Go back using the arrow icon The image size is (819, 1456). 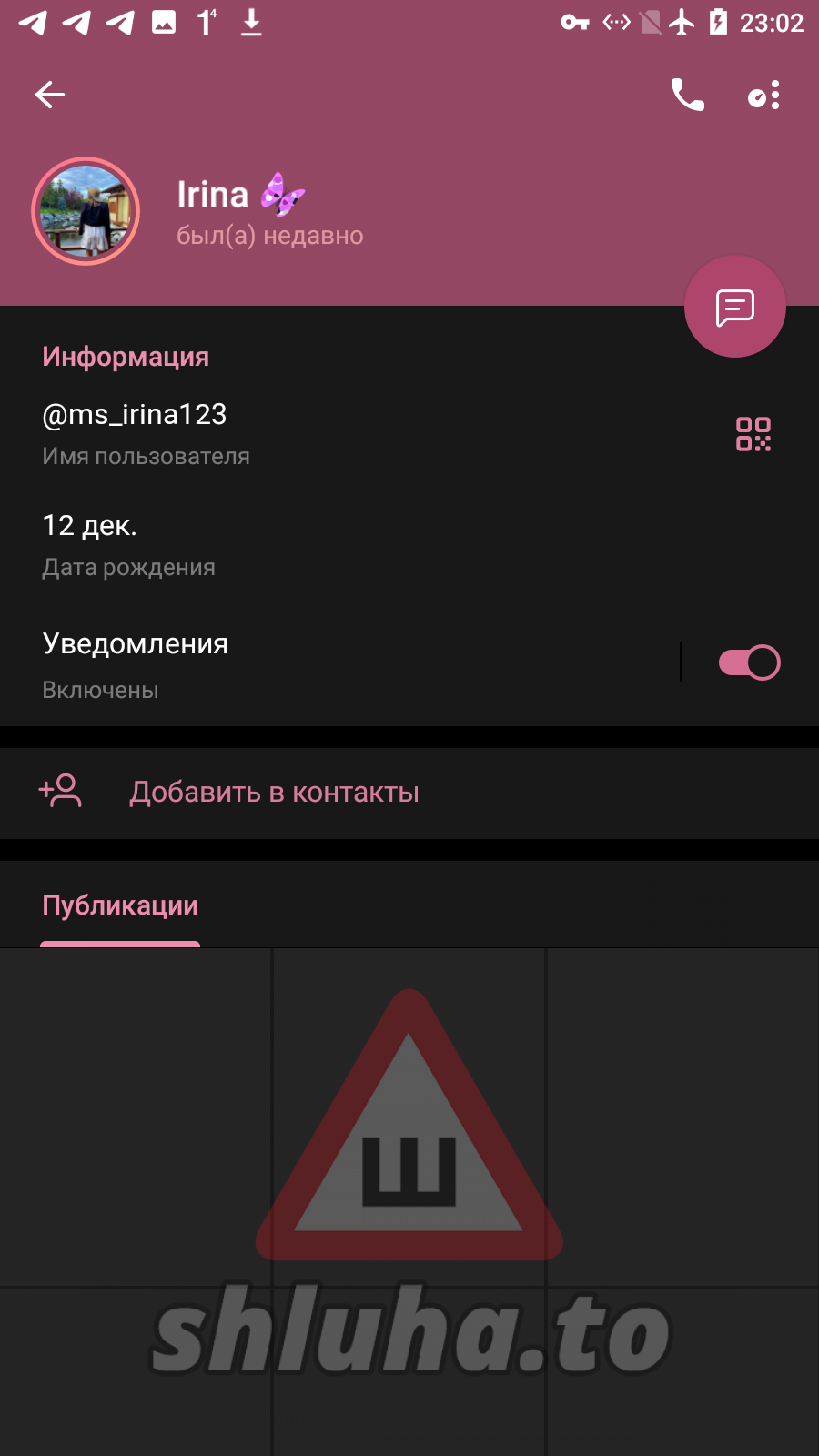coord(50,95)
